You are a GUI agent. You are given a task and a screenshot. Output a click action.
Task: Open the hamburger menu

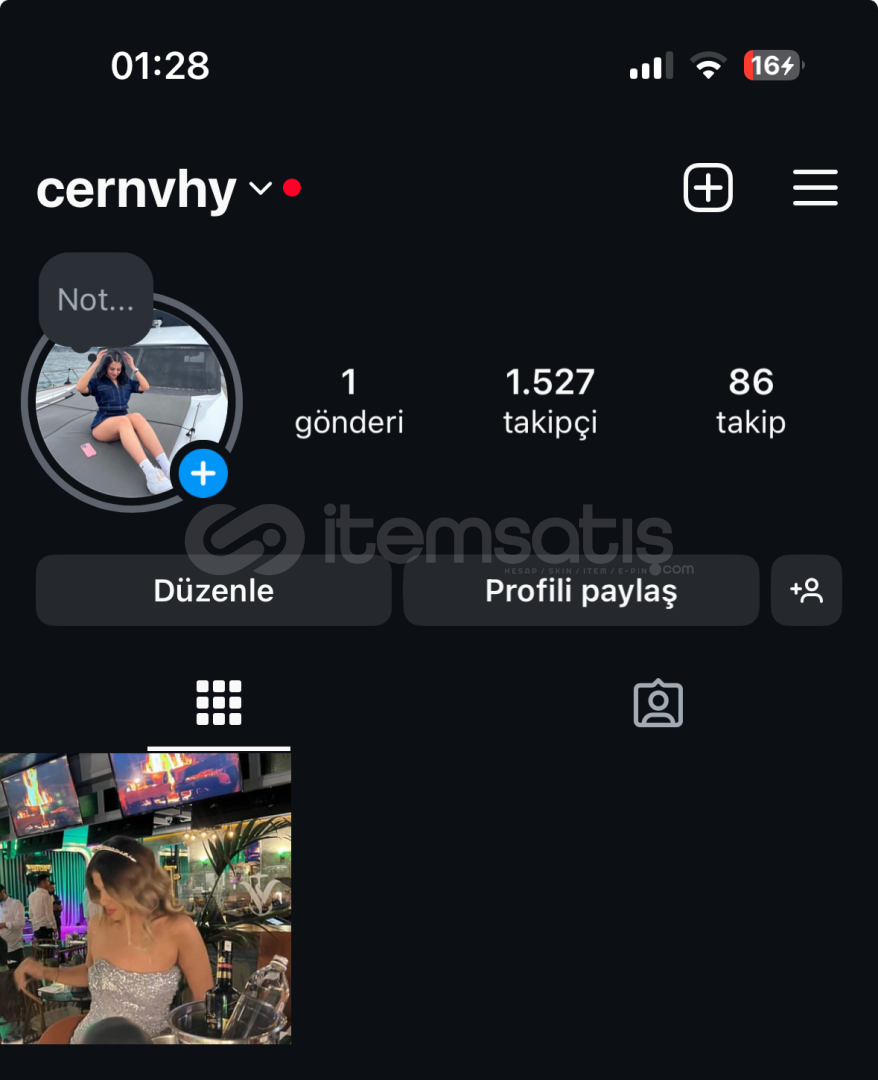pyautogui.click(x=815, y=188)
